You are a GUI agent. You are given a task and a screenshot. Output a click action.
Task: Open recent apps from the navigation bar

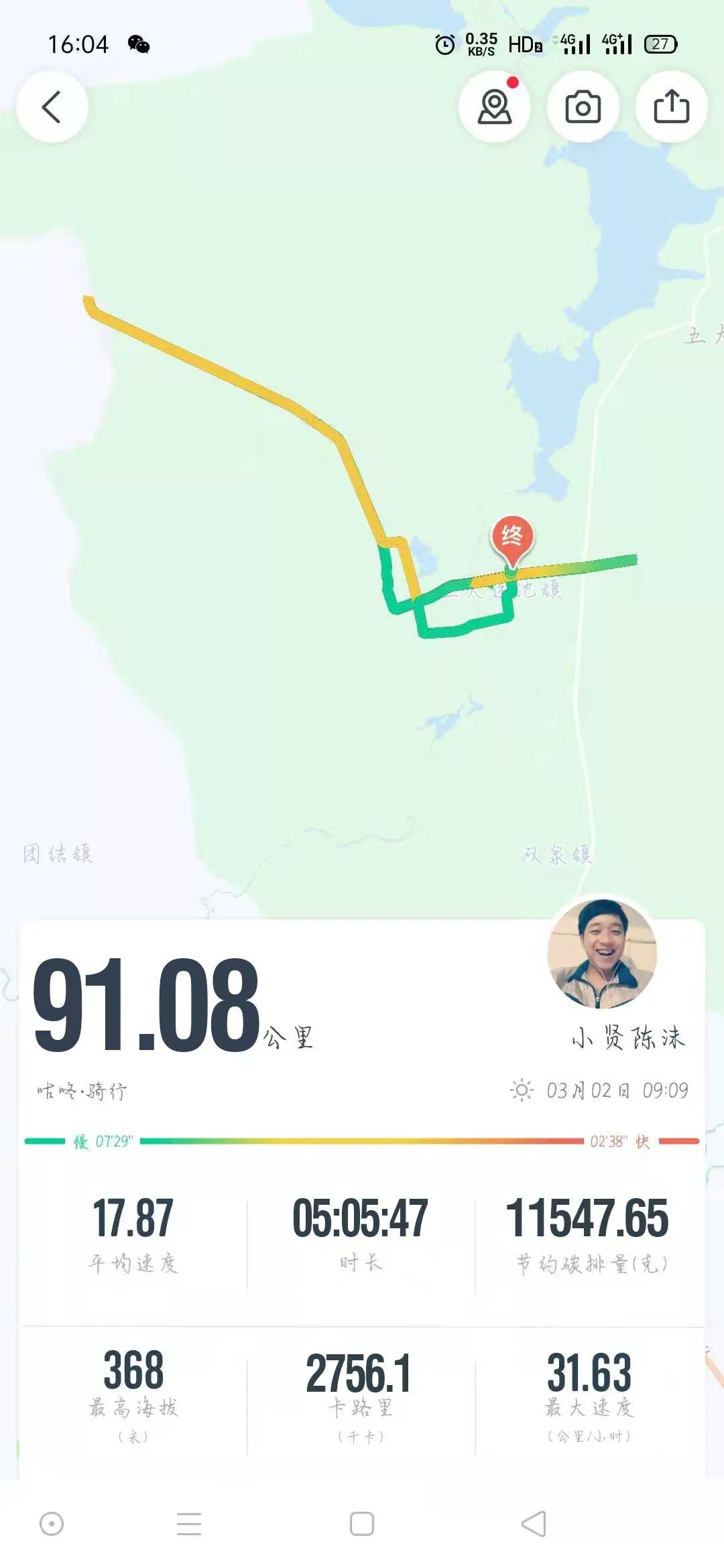(x=189, y=1524)
